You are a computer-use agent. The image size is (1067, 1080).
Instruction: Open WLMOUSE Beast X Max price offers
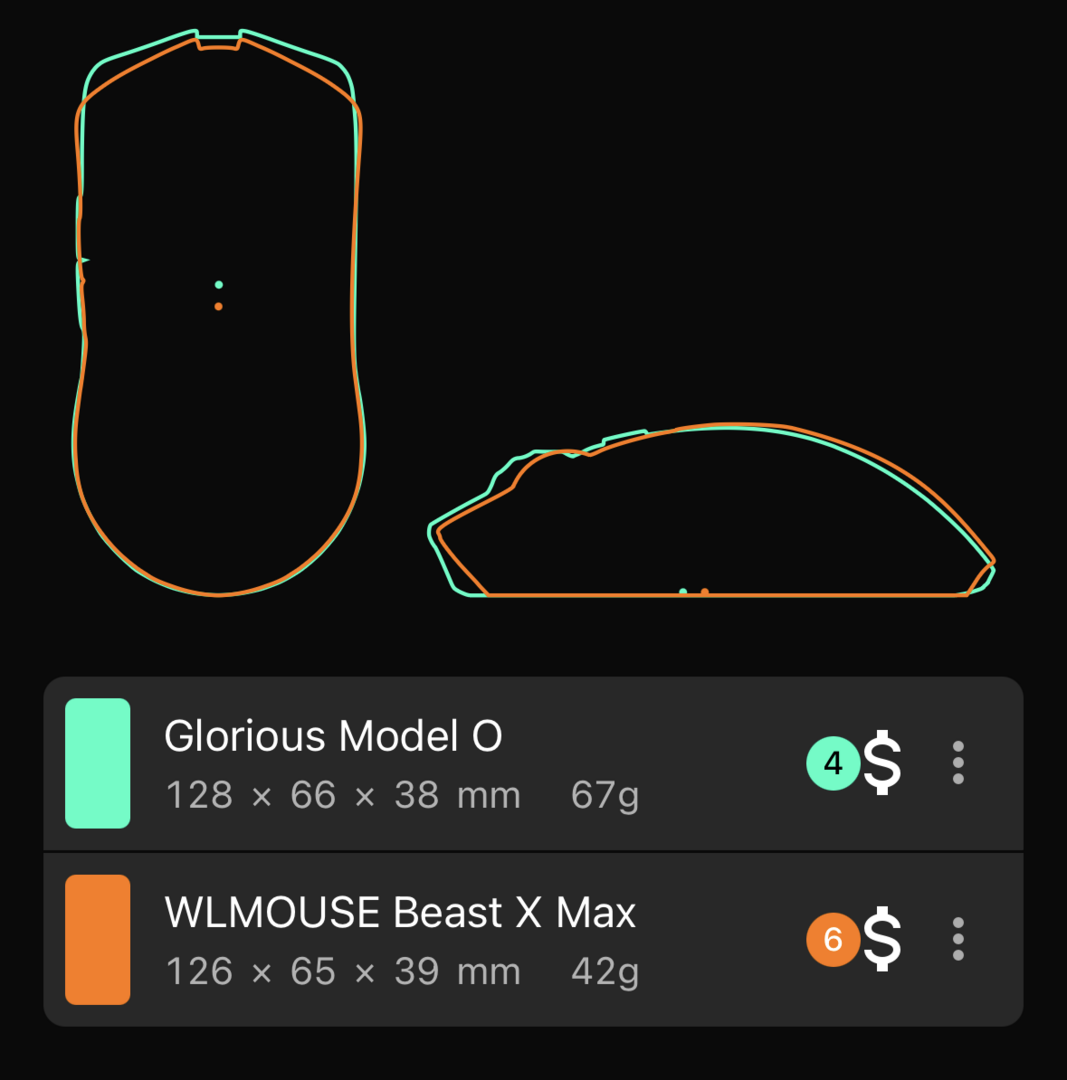[x=856, y=940]
